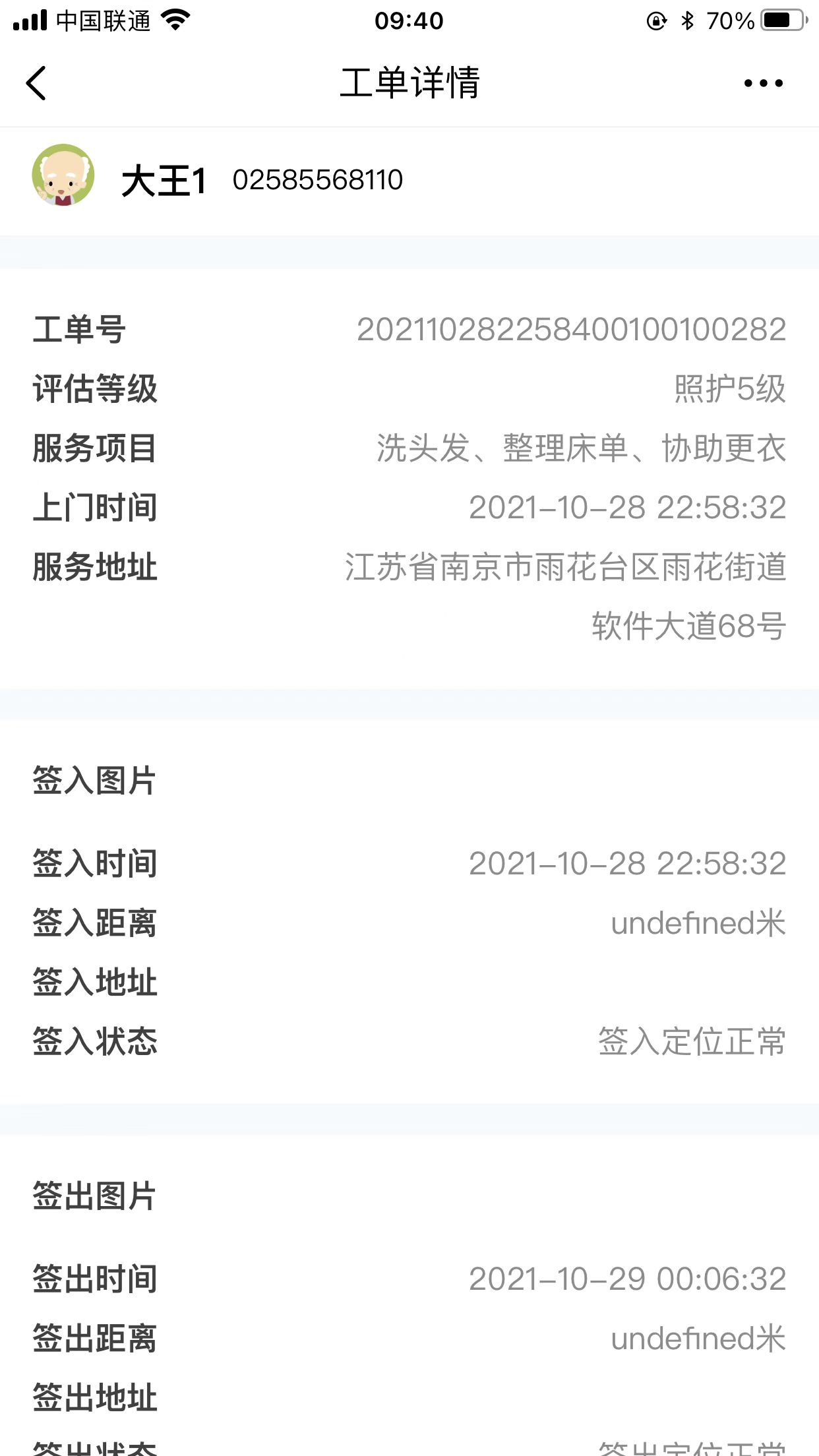Go back from the 工单详情 page

37,83
